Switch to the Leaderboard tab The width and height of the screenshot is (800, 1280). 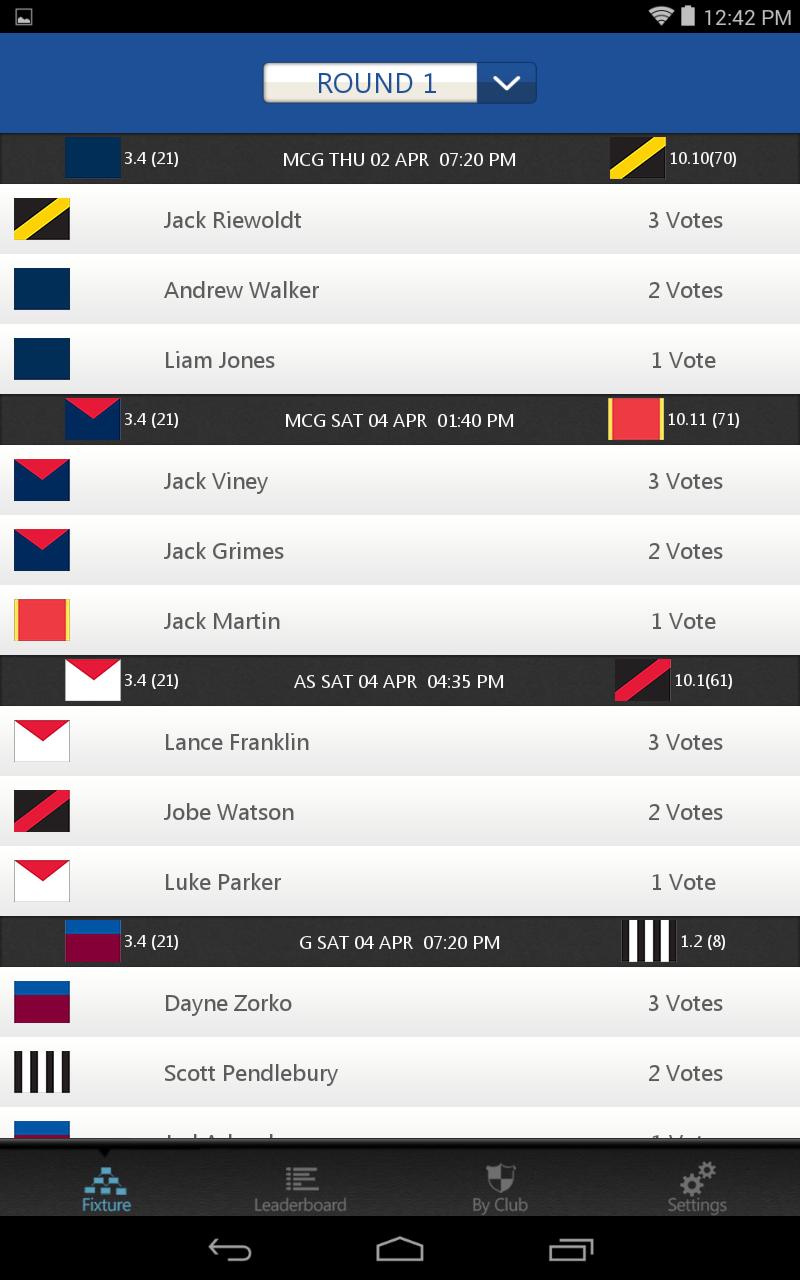[x=300, y=1188]
